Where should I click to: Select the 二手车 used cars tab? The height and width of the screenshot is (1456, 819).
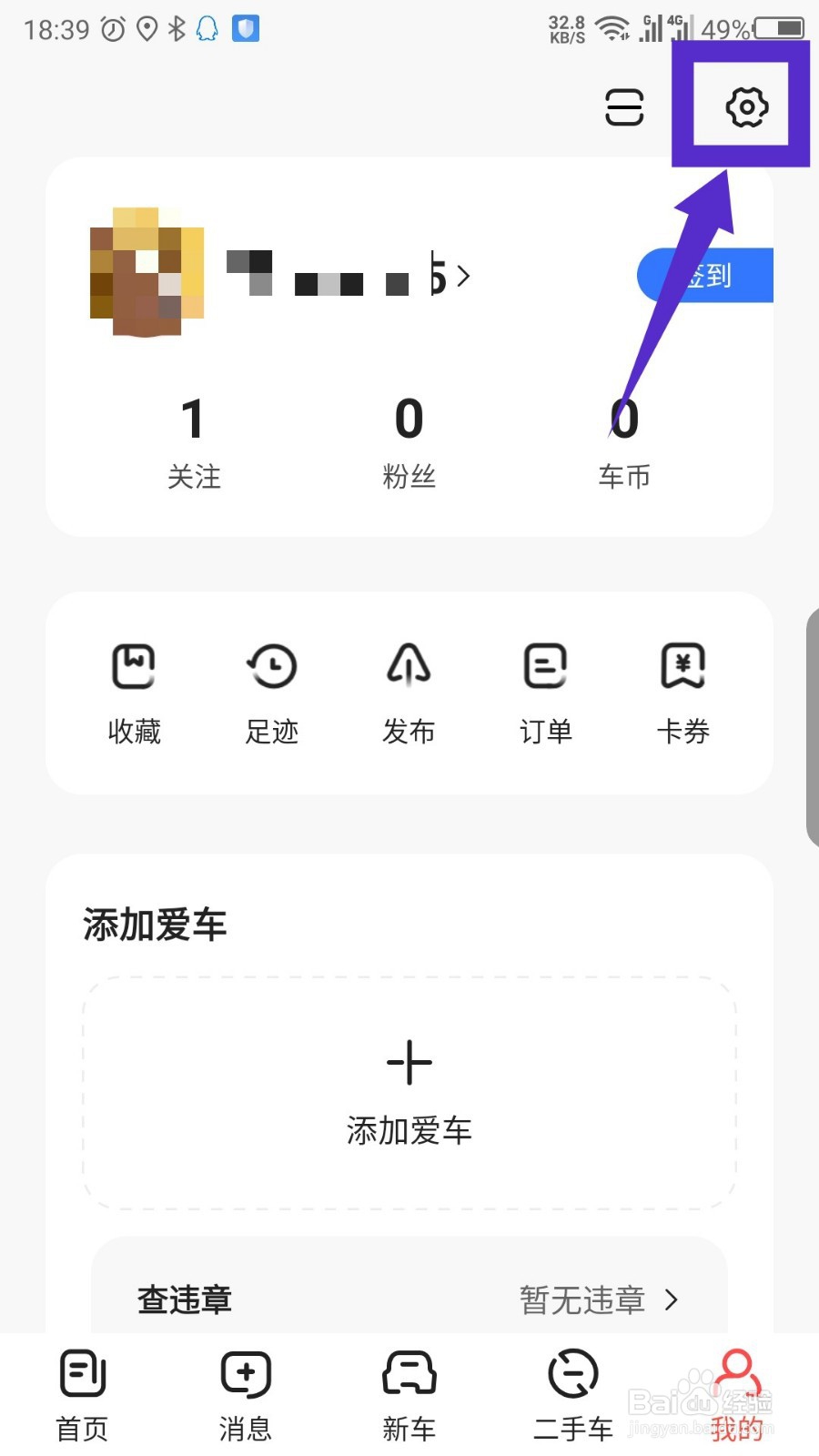pos(573,1394)
